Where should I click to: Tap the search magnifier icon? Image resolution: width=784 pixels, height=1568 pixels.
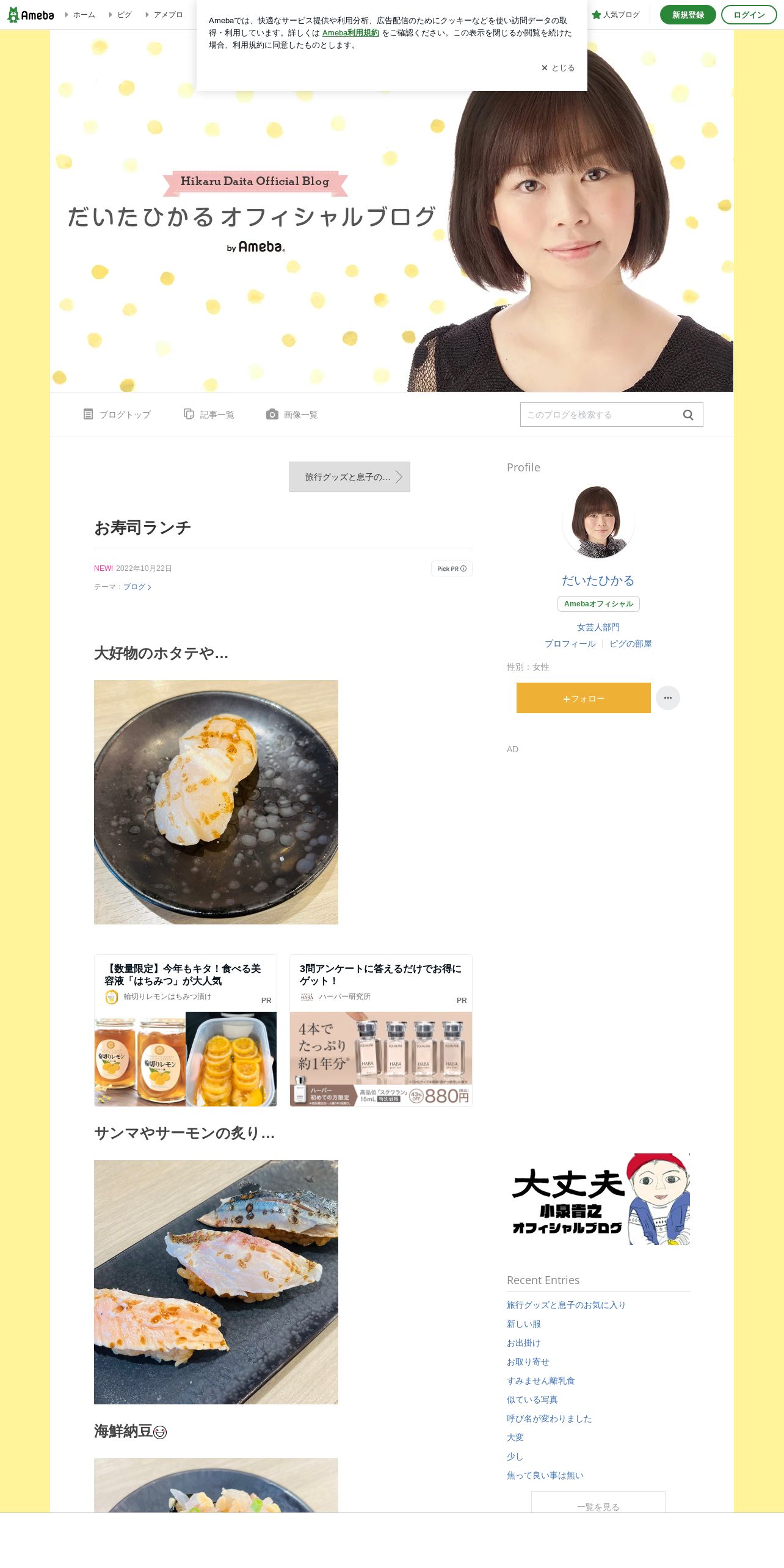pyautogui.click(x=688, y=415)
